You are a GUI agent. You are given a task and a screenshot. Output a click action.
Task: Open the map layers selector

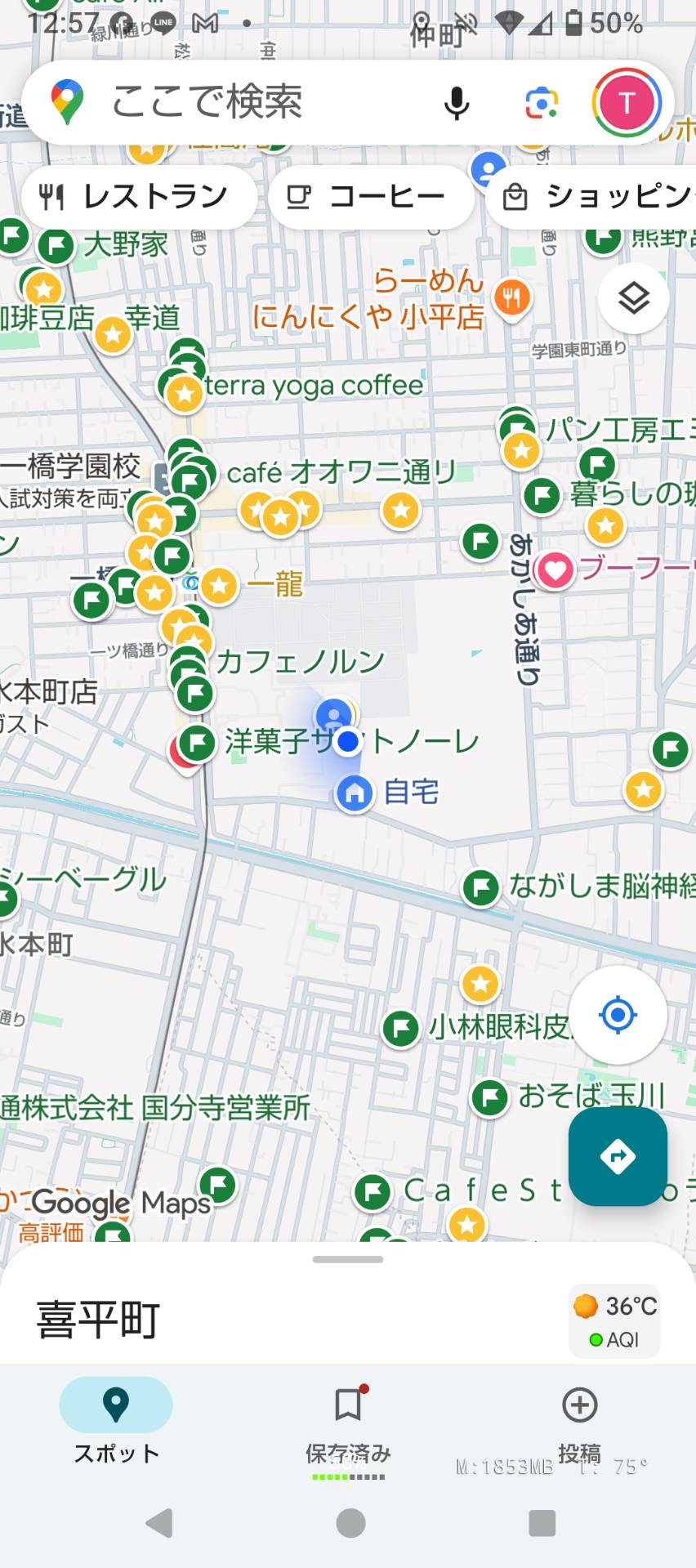coord(633,298)
